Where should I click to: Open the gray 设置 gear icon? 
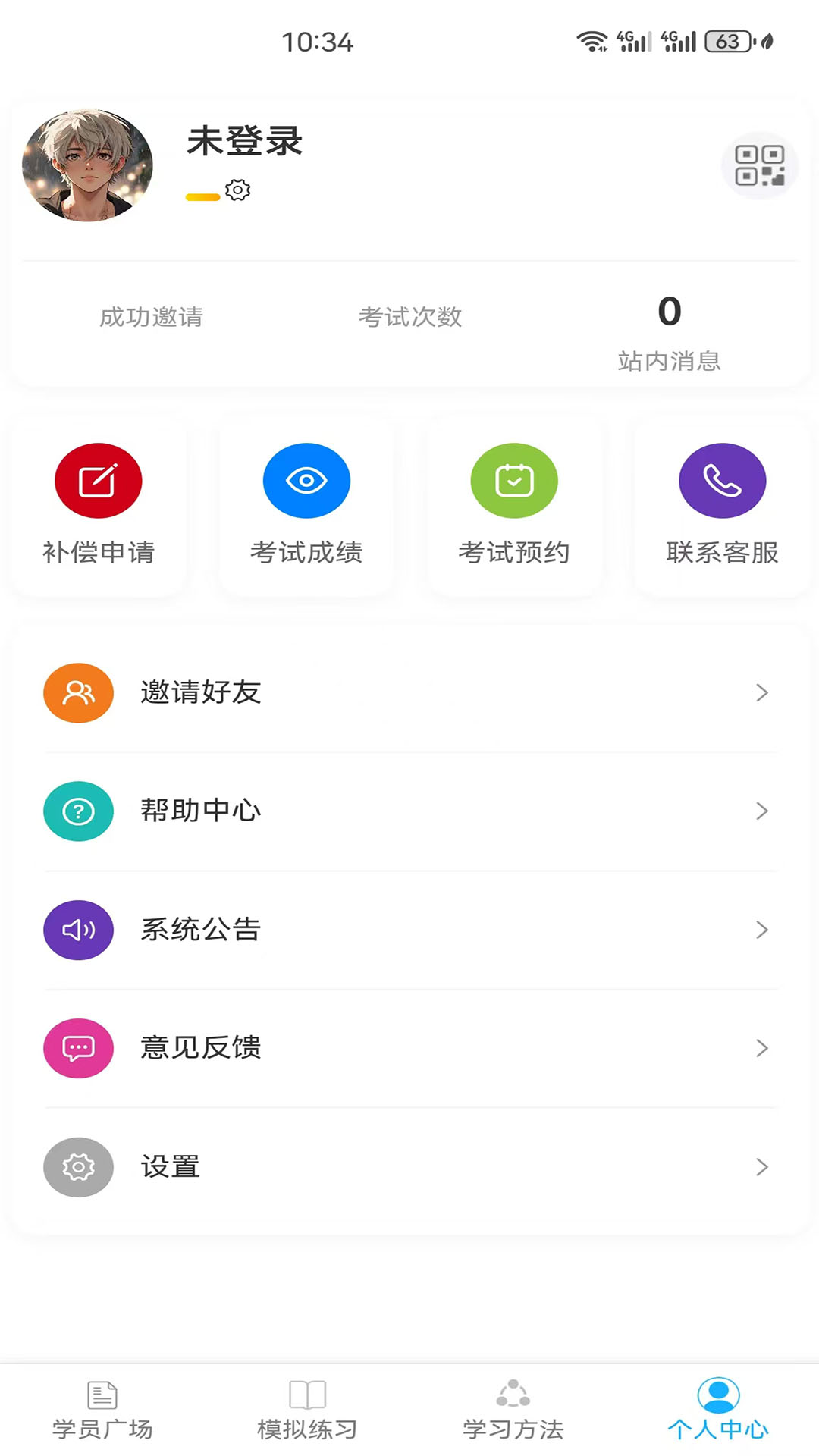pos(78,1167)
